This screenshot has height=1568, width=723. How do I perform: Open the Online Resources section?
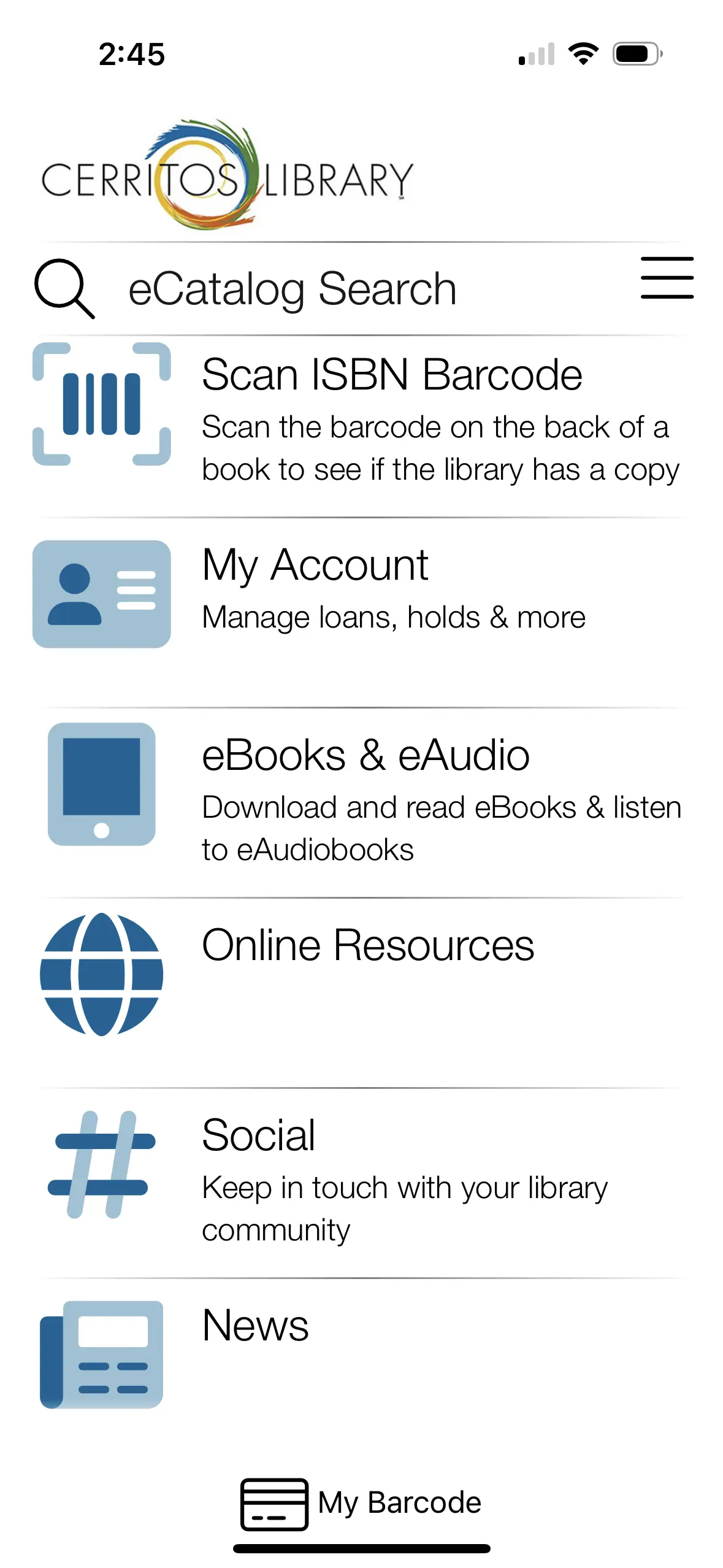pyautogui.click(x=368, y=945)
